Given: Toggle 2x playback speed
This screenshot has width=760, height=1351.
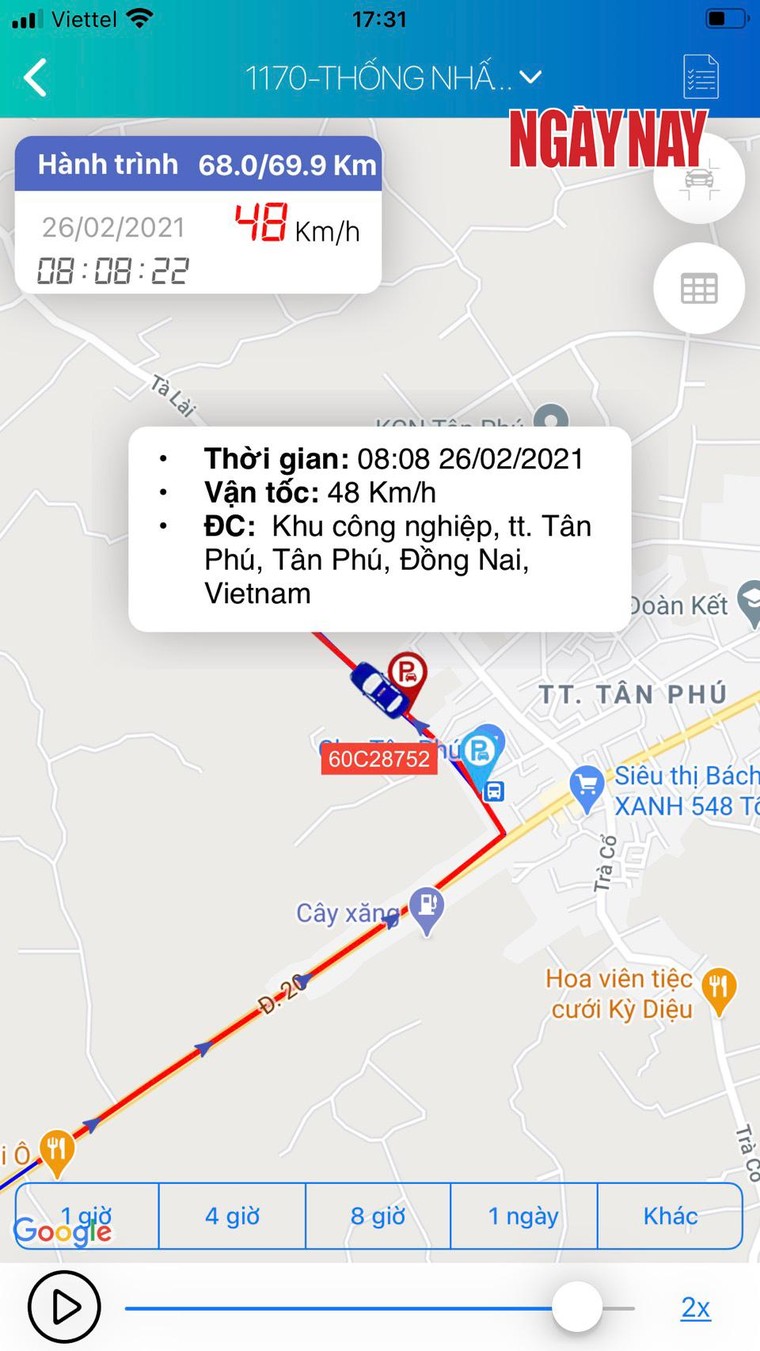Looking at the screenshot, I should pyautogui.click(x=697, y=1307).
